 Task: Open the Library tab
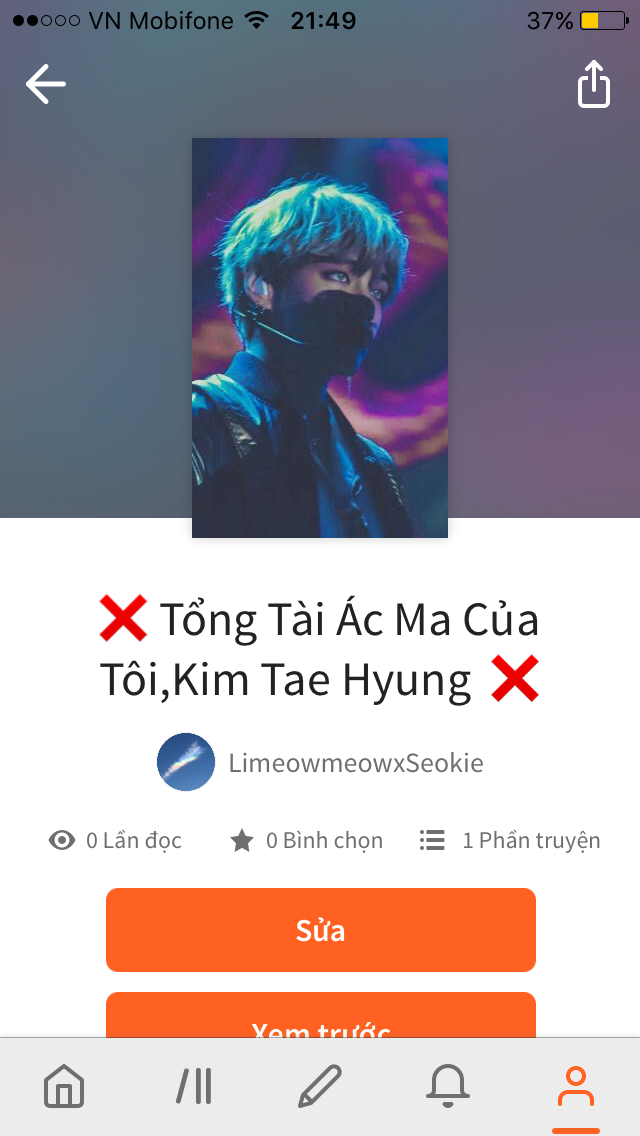[x=193, y=1086]
